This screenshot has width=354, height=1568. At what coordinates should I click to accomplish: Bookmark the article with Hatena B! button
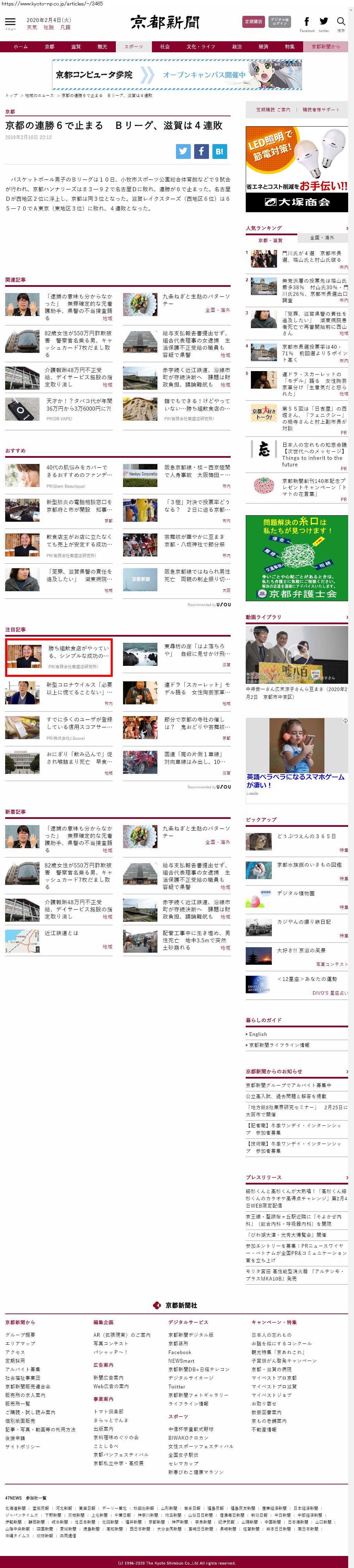pyautogui.click(x=220, y=151)
